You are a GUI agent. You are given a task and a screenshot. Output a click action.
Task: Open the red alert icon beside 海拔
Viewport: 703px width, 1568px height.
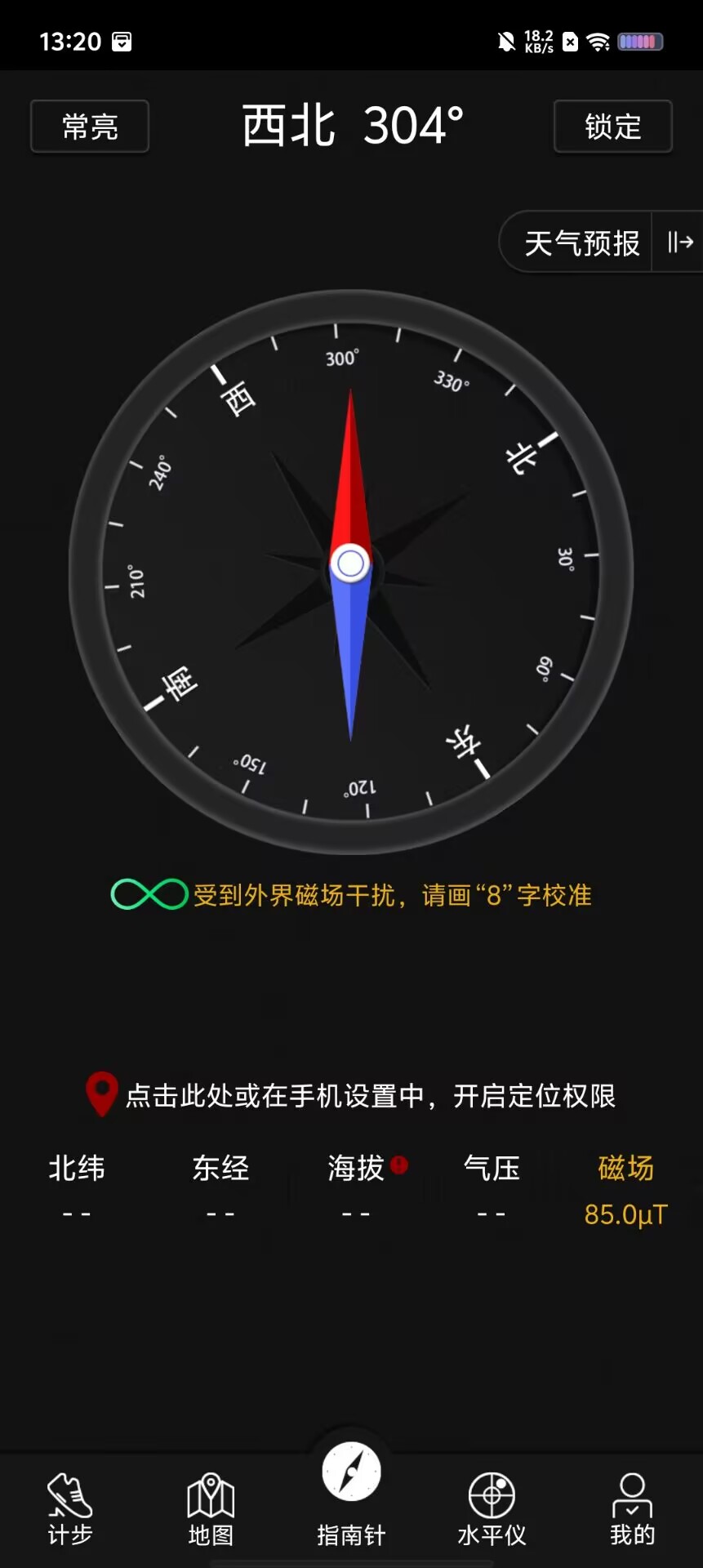[399, 1165]
